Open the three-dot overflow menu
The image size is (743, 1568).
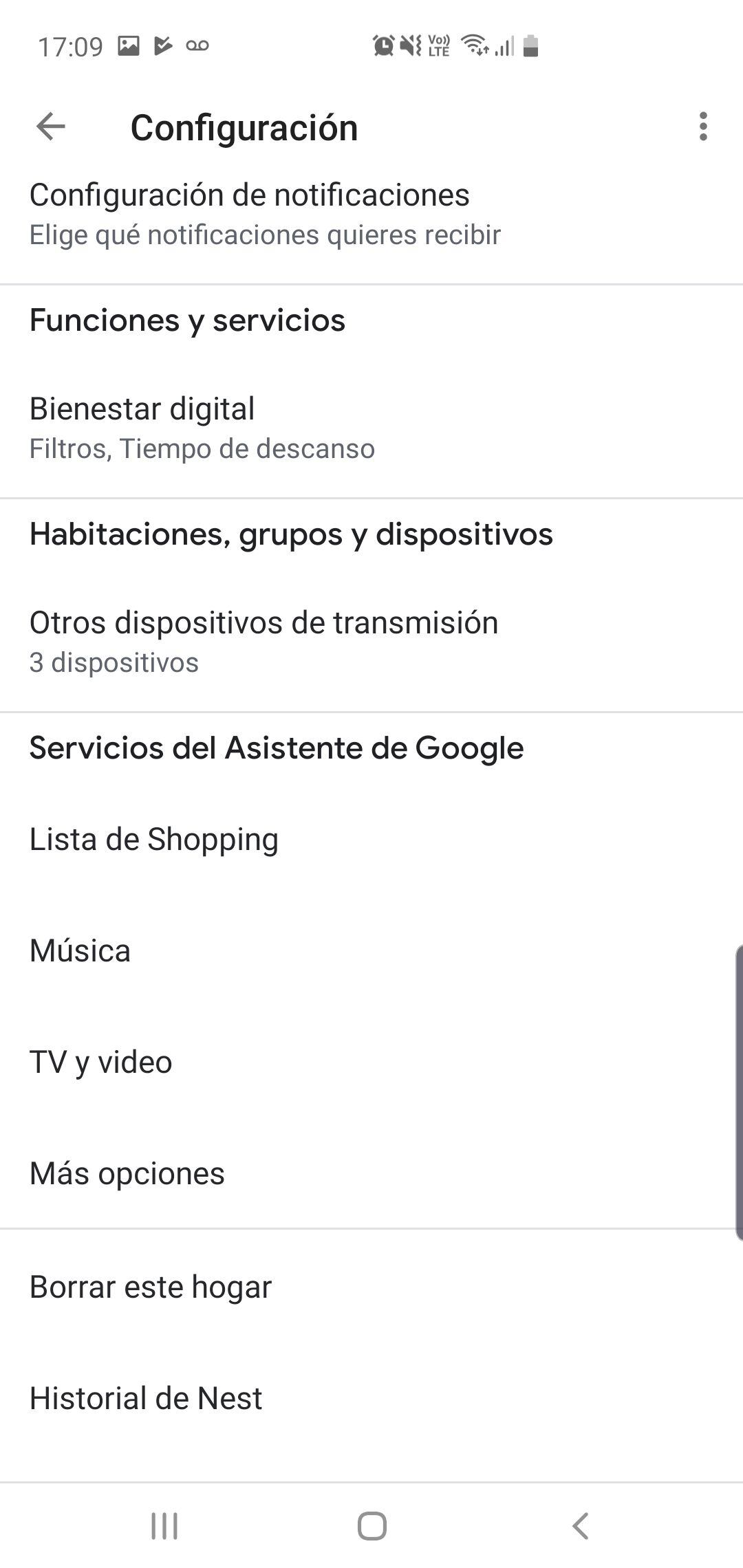(702, 127)
